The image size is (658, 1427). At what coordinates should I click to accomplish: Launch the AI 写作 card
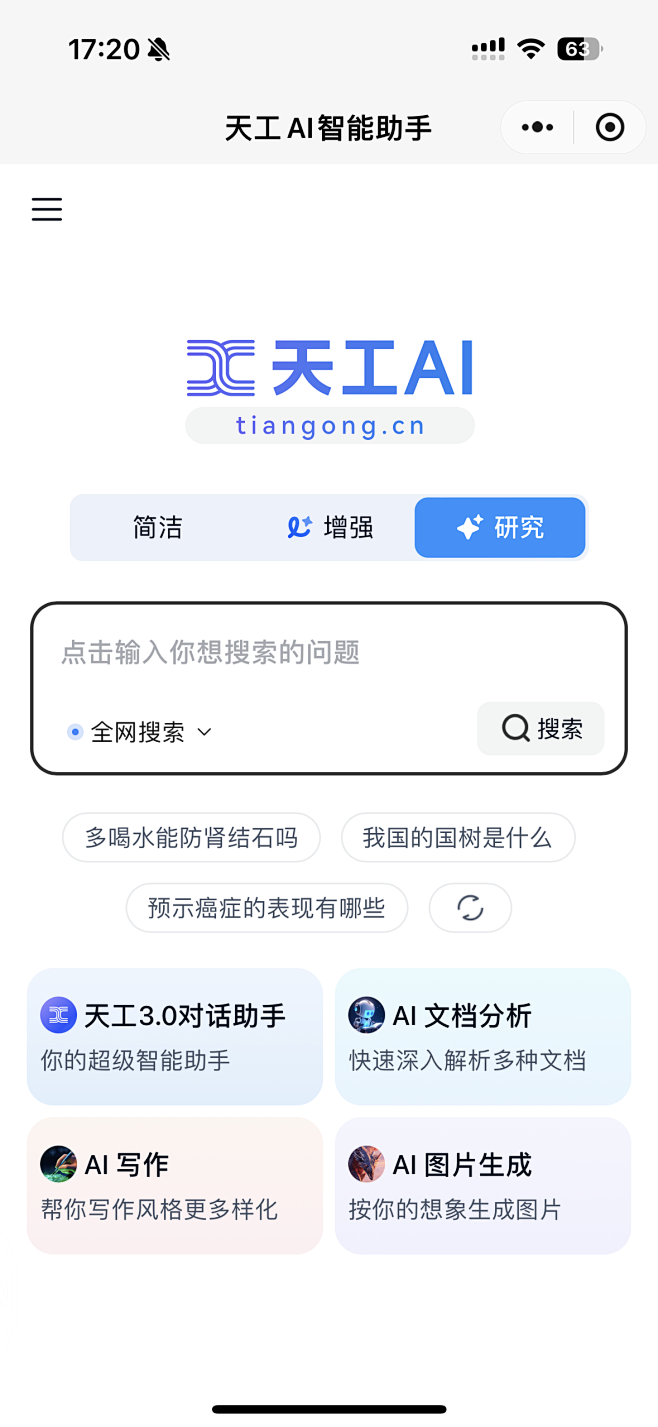click(x=175, y=1185)
